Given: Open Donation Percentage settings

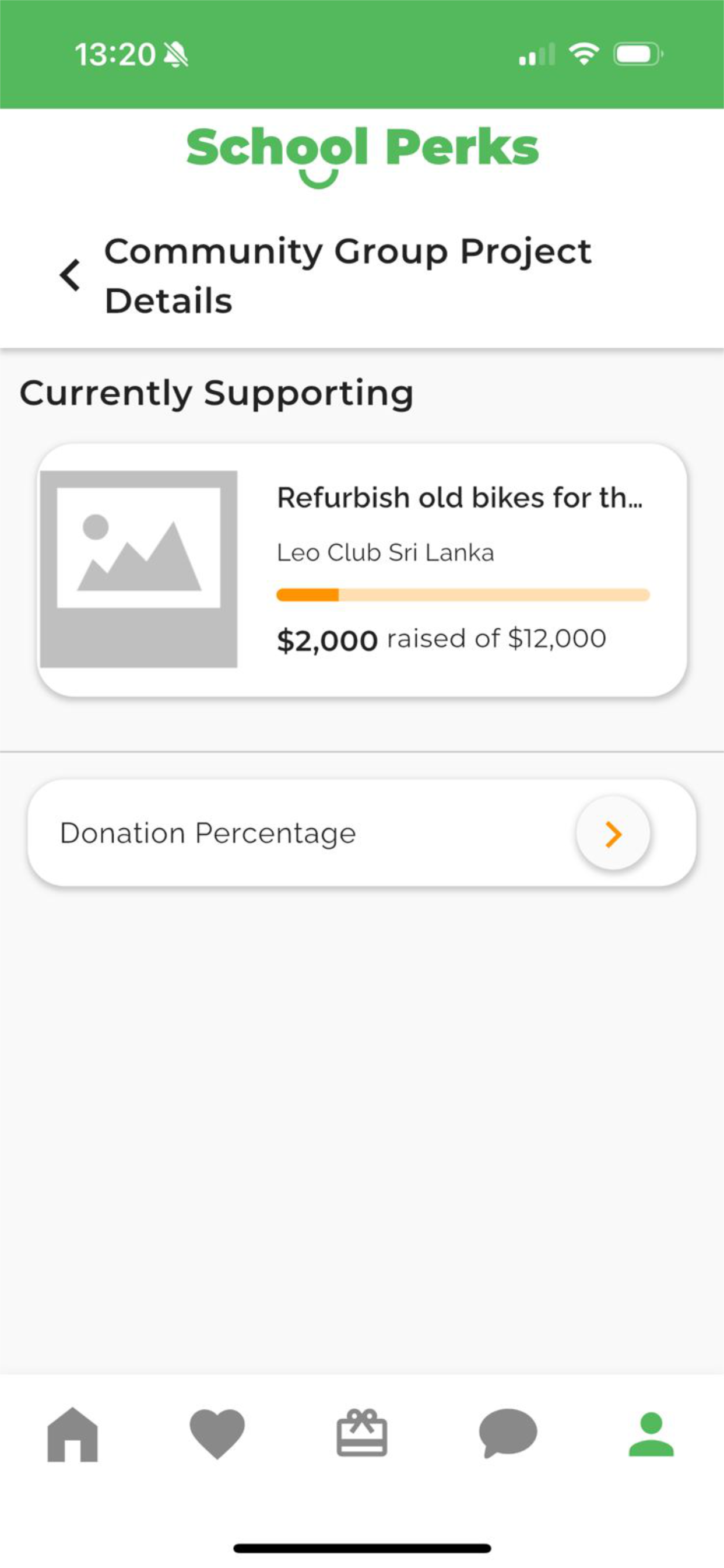Looking at the screenshot, I should [x=362, y=832].
